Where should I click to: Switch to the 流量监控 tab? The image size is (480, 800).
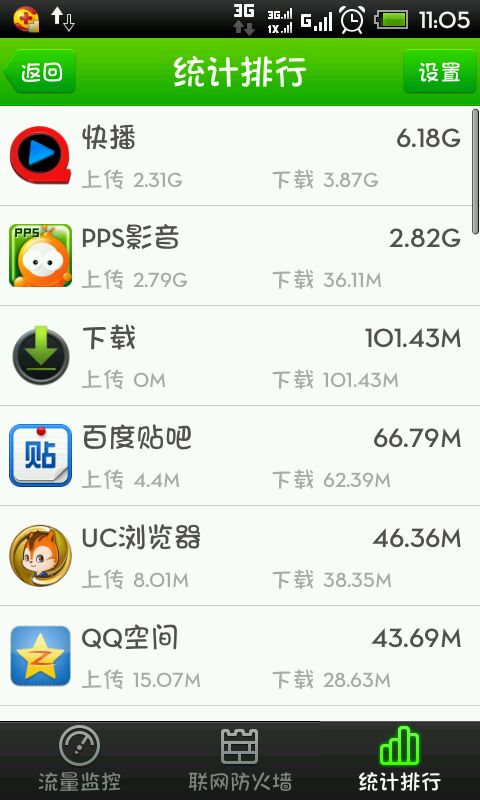coord(80,761)
